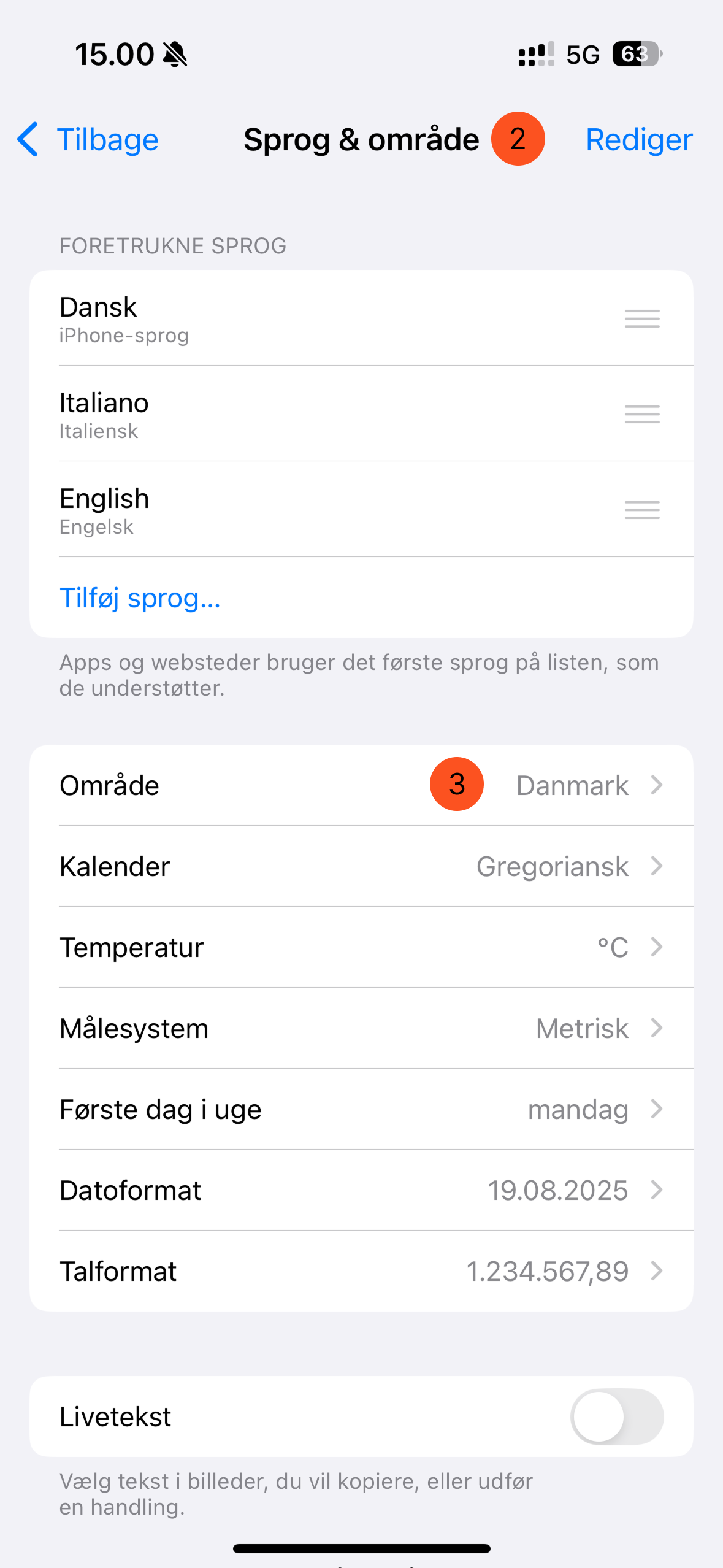Image resolution: width=723 pixels, height=1568 pixels.
Task: Tap the Dansk language row
Action: pos(307,318)
